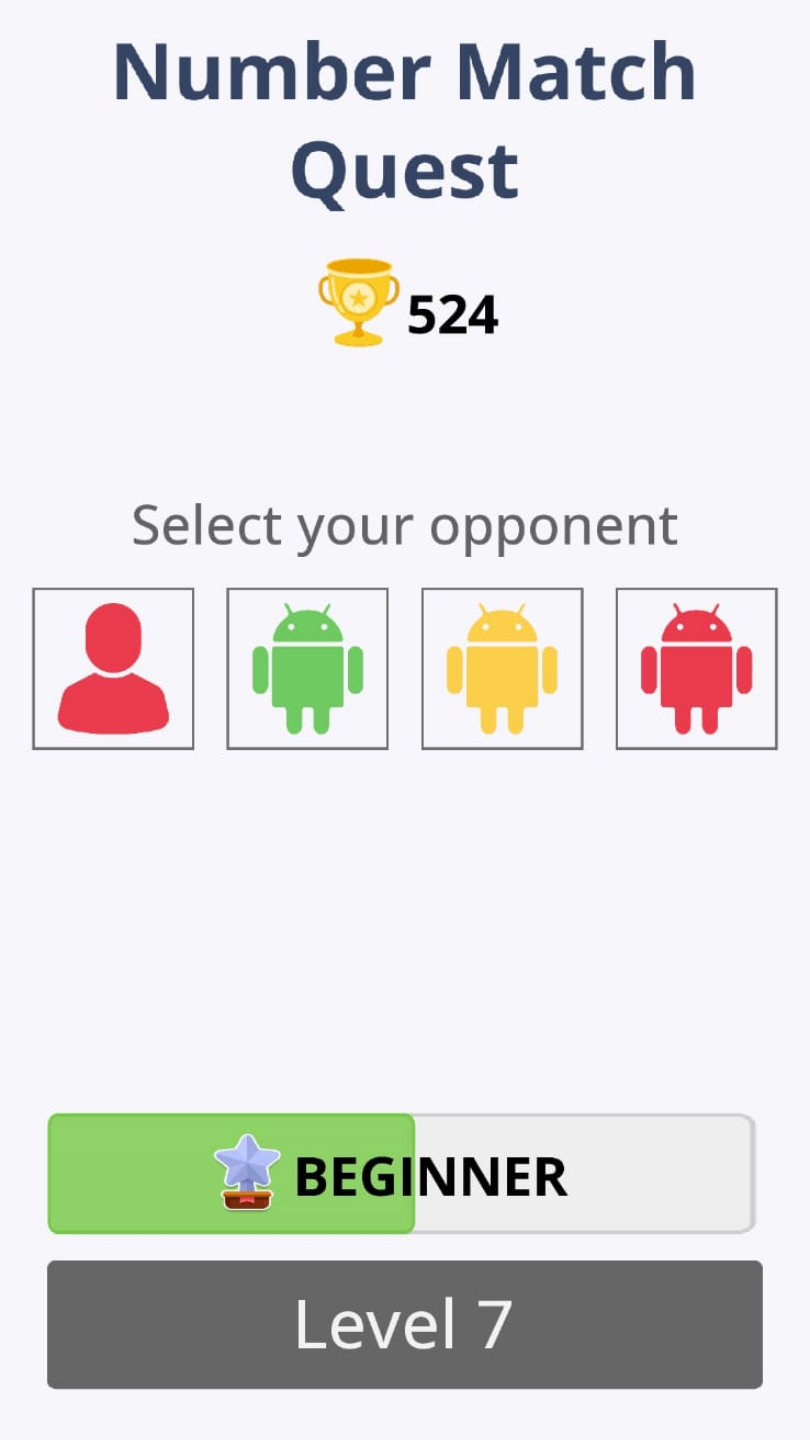Pick the yellow Android robot opponent

point(502,668)
